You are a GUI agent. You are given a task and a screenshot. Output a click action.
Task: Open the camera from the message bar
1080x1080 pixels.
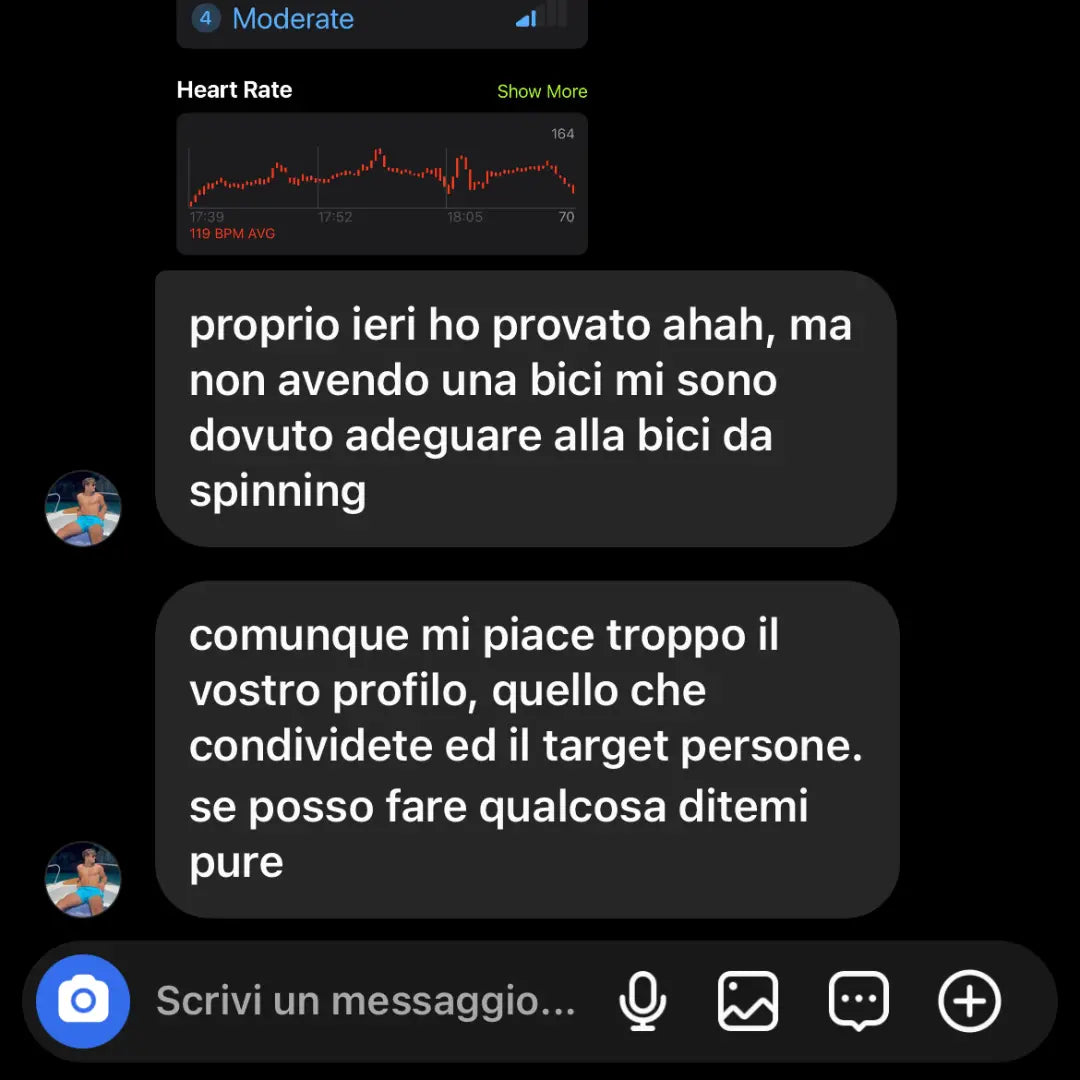coord(83,1001)
